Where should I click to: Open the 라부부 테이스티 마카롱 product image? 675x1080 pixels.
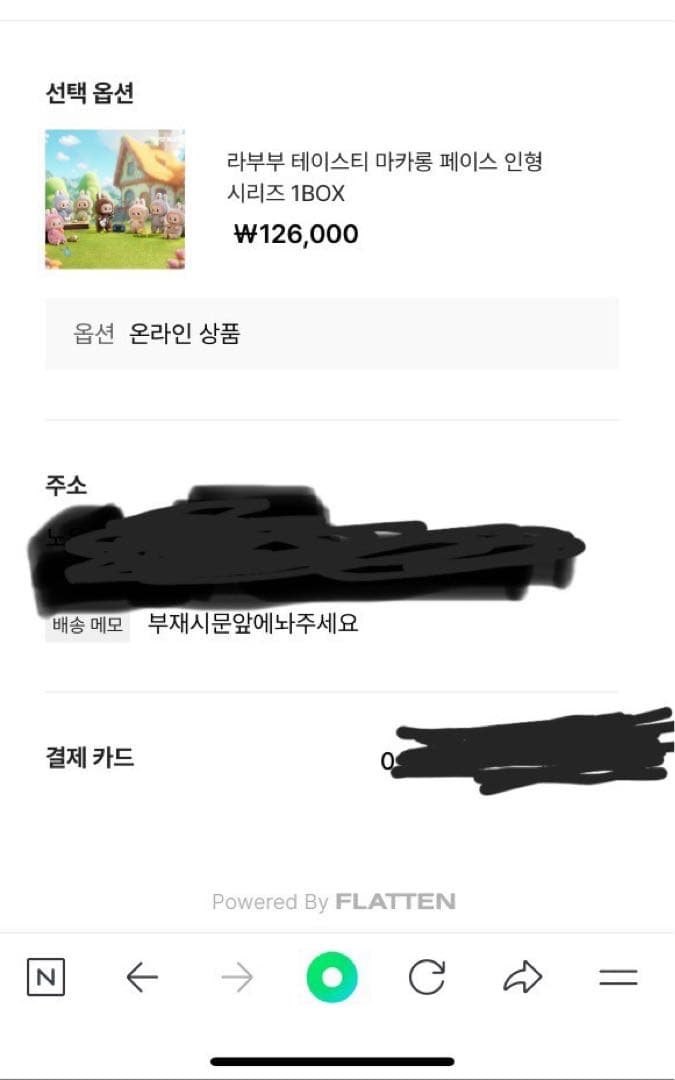pos(115,199)
